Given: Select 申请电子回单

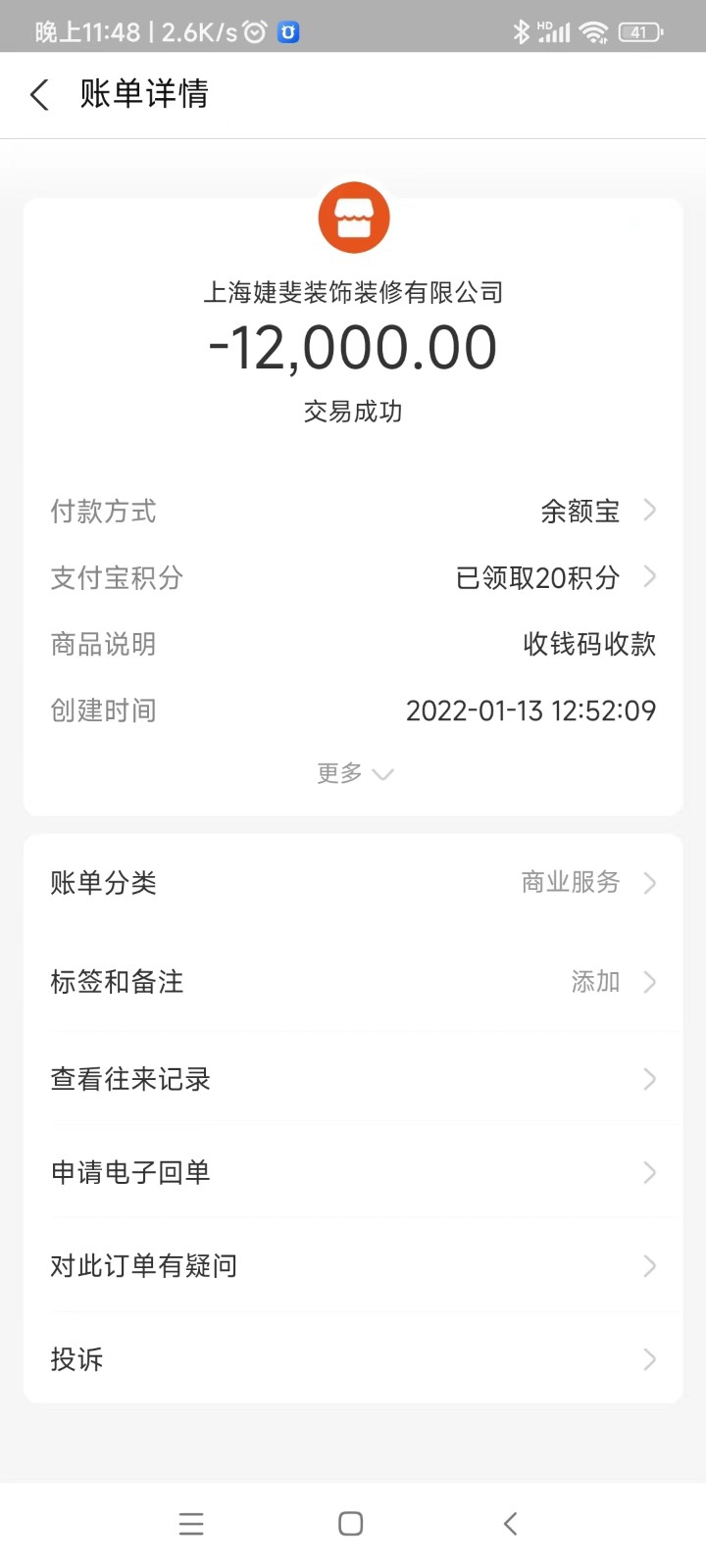Looking at the screenshot, I should pos(353,1172).
